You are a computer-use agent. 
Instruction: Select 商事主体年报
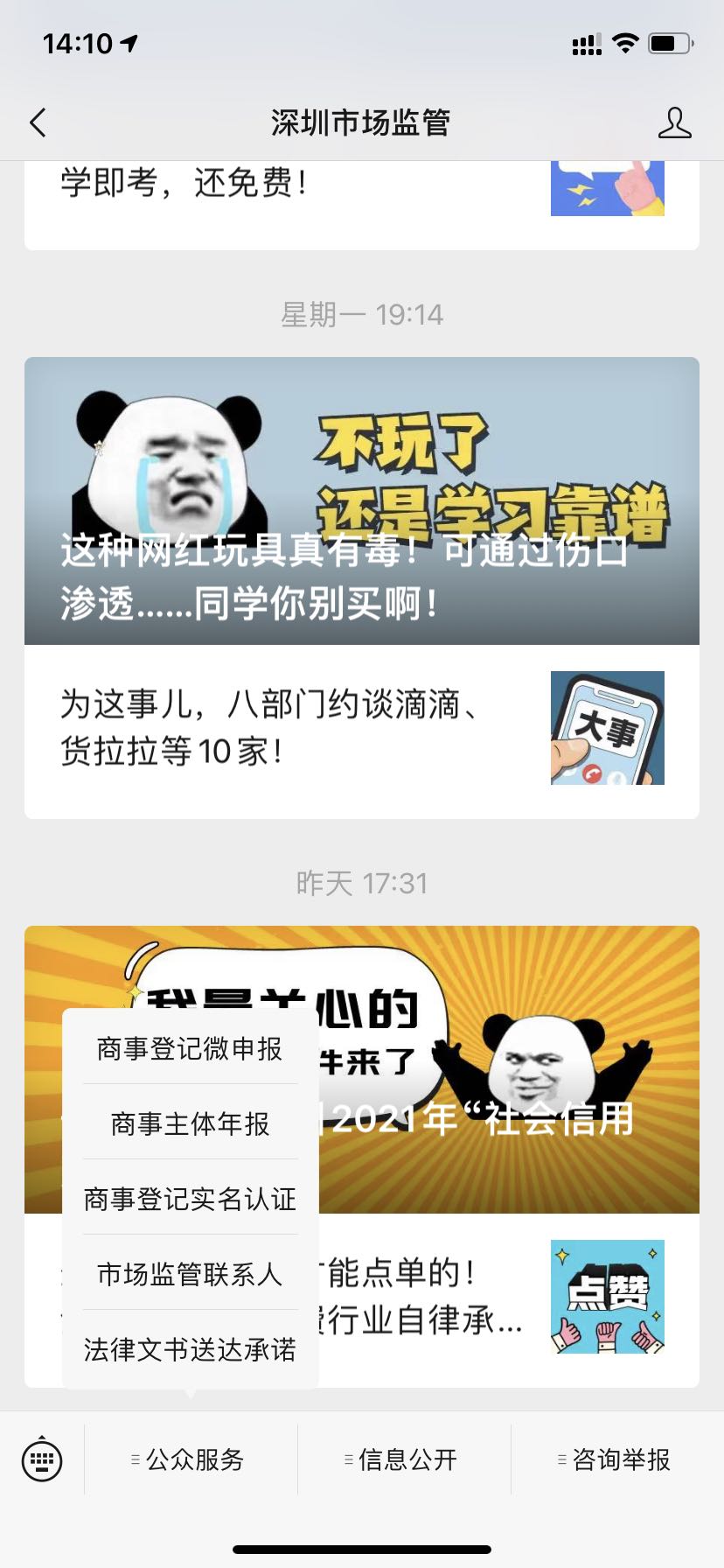click(190, 1123)
